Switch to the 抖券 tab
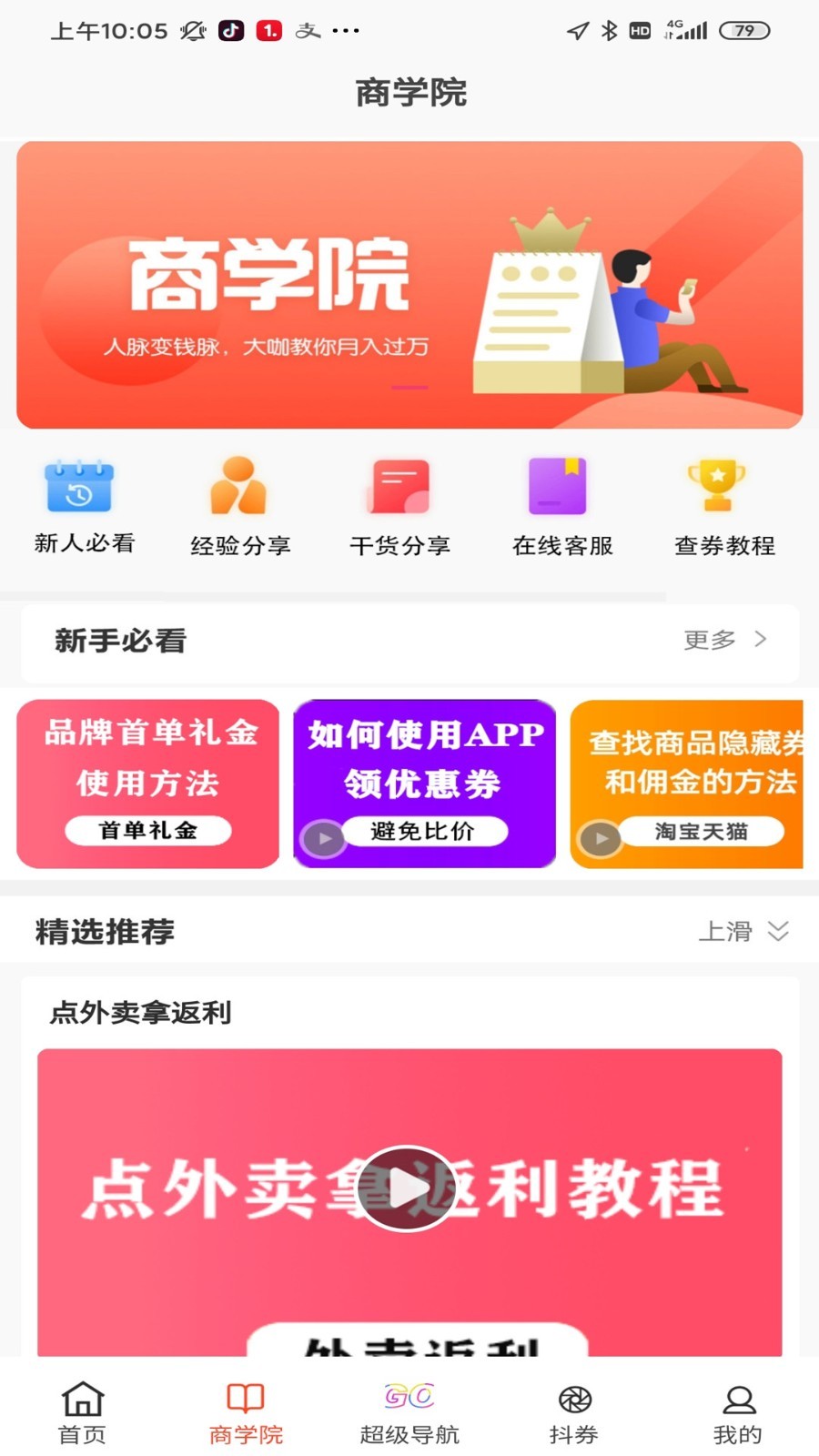The height and width of the screenshot is (1456, 819). pos(573,1412)
